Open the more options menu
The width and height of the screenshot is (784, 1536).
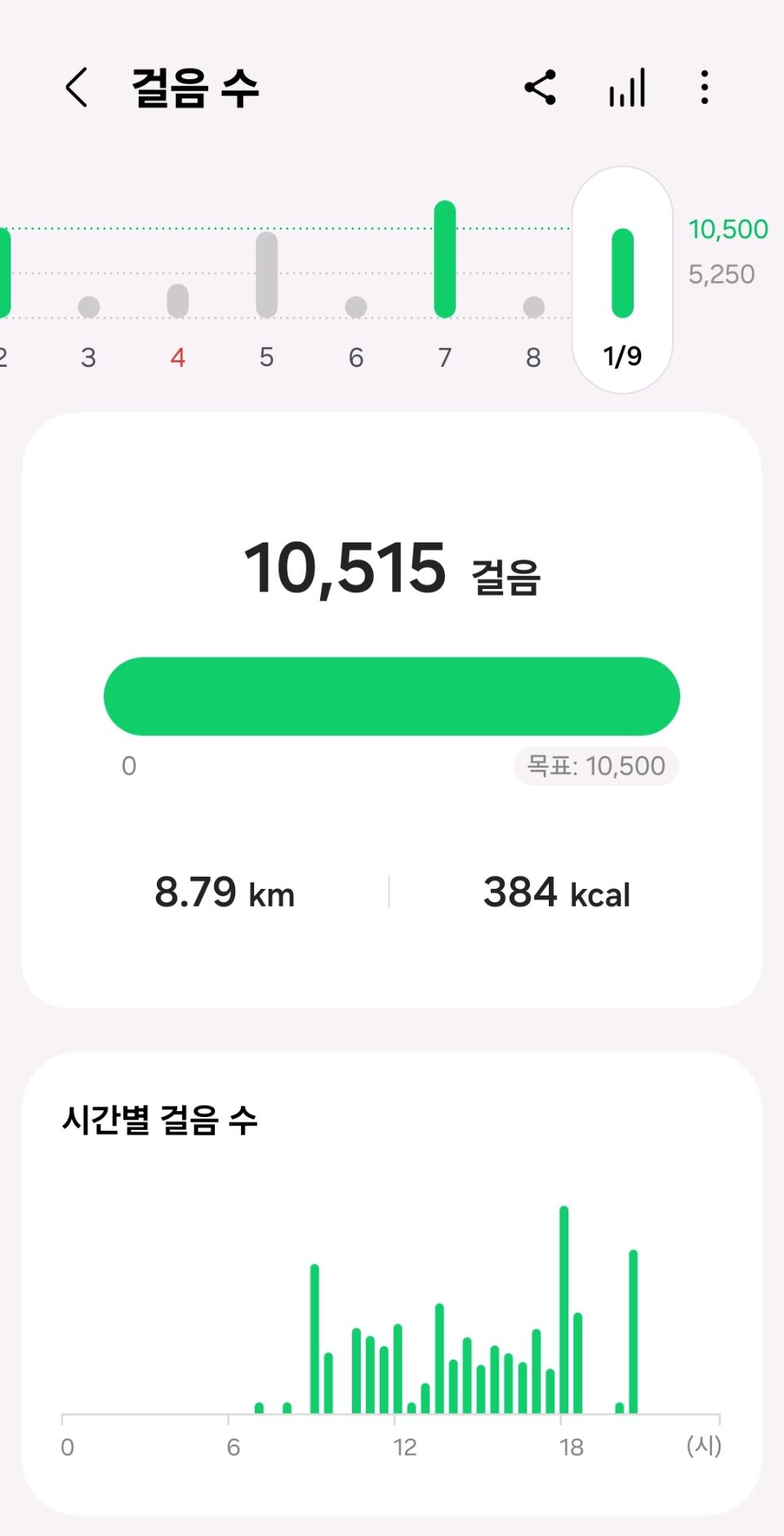click(704, 87)
